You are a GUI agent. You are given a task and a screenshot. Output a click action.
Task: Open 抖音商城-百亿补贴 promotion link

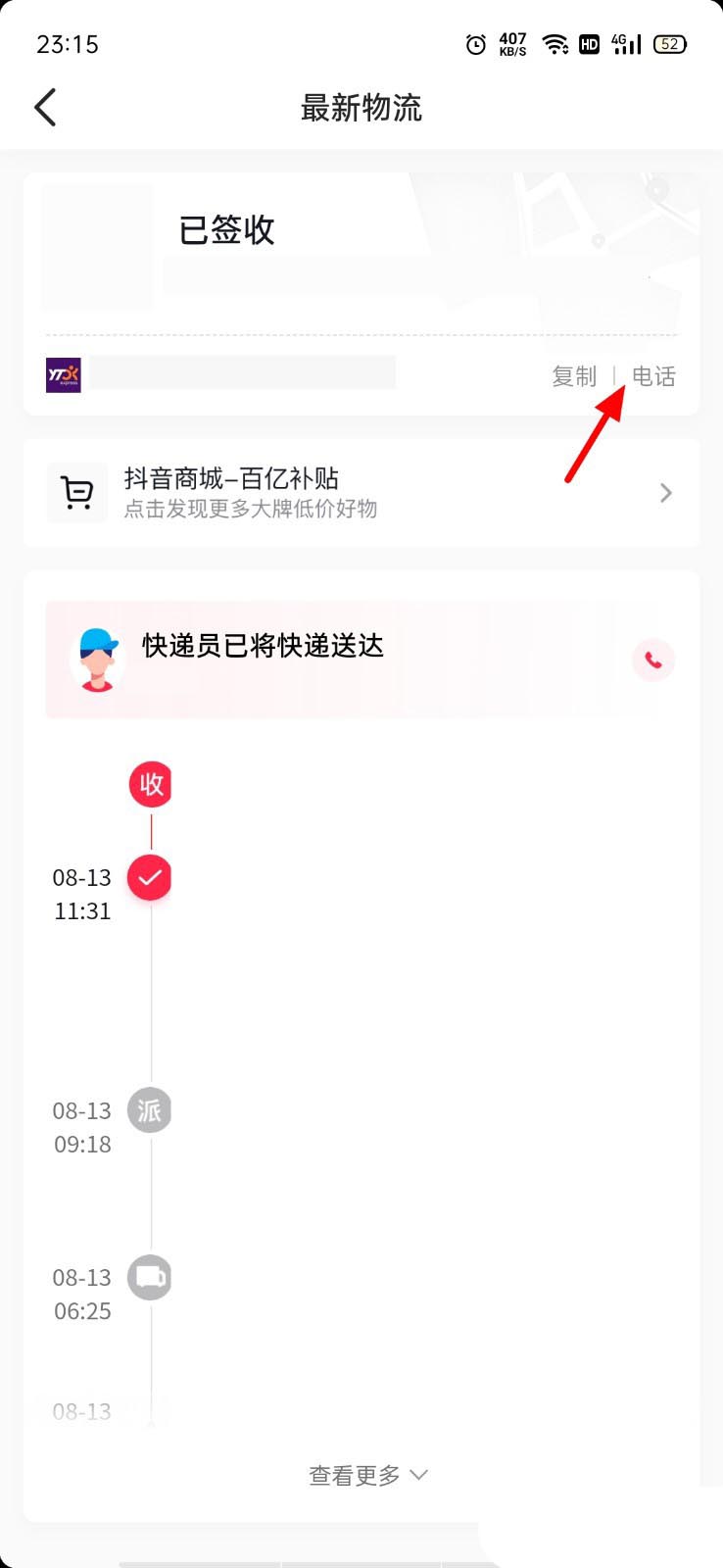tap(361, 492)
